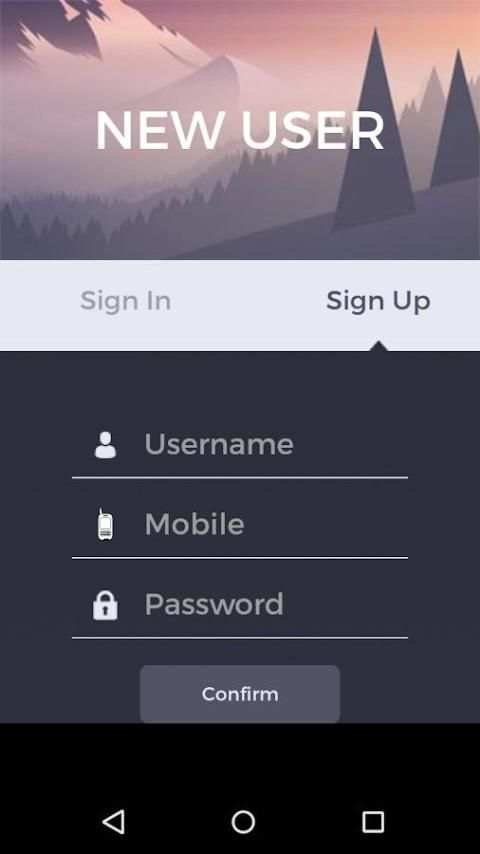
Task: Open the recent apps overview
Action: [373, 821]
